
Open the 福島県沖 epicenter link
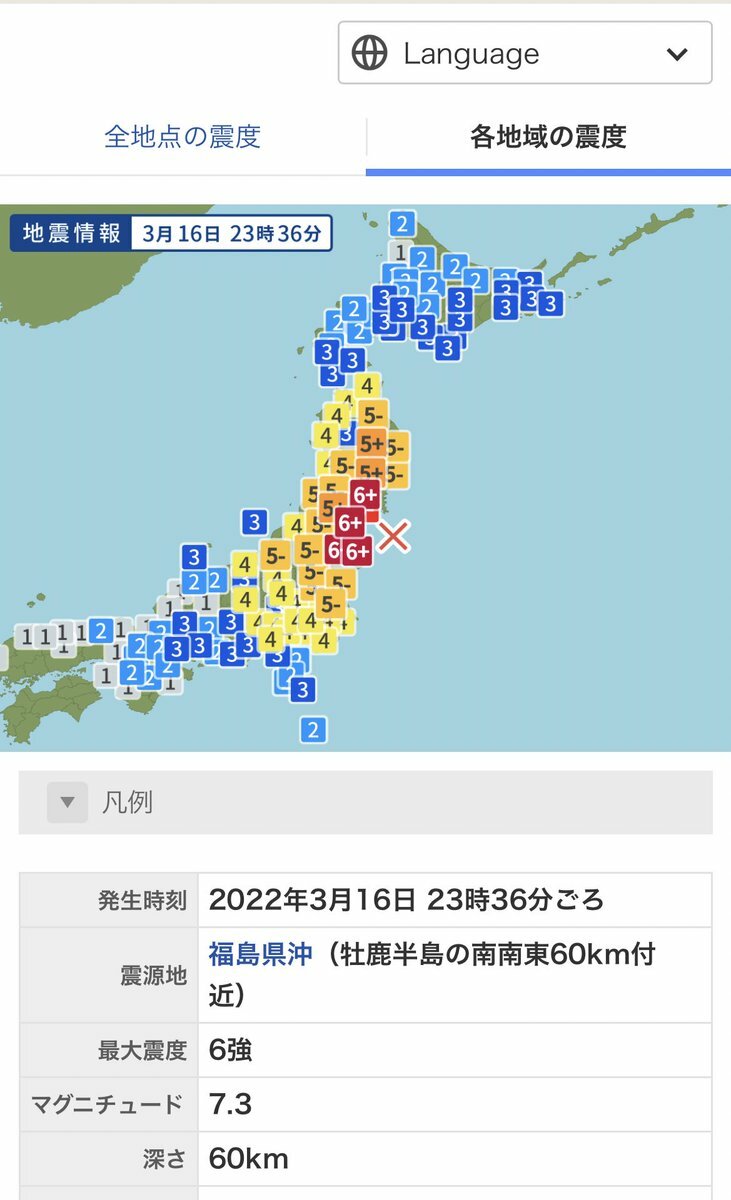click(x=263, y=954)
